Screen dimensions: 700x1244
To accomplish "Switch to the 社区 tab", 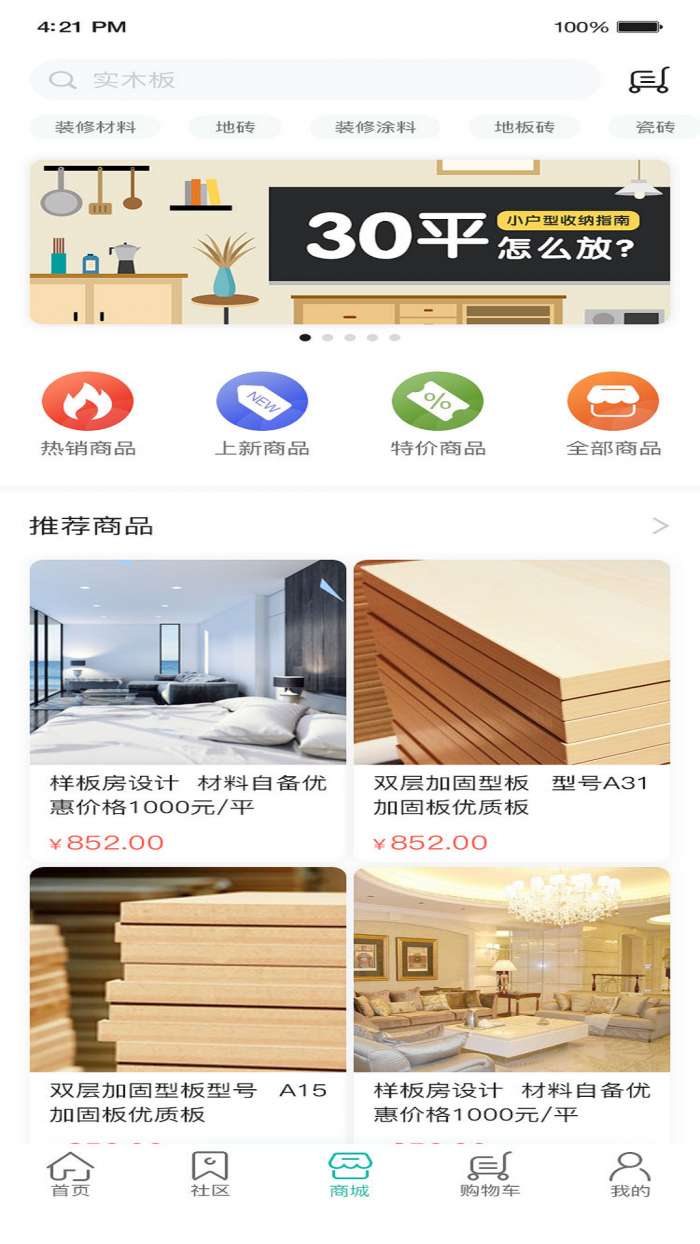I will pyautogui.click(x=210, y=1174).
